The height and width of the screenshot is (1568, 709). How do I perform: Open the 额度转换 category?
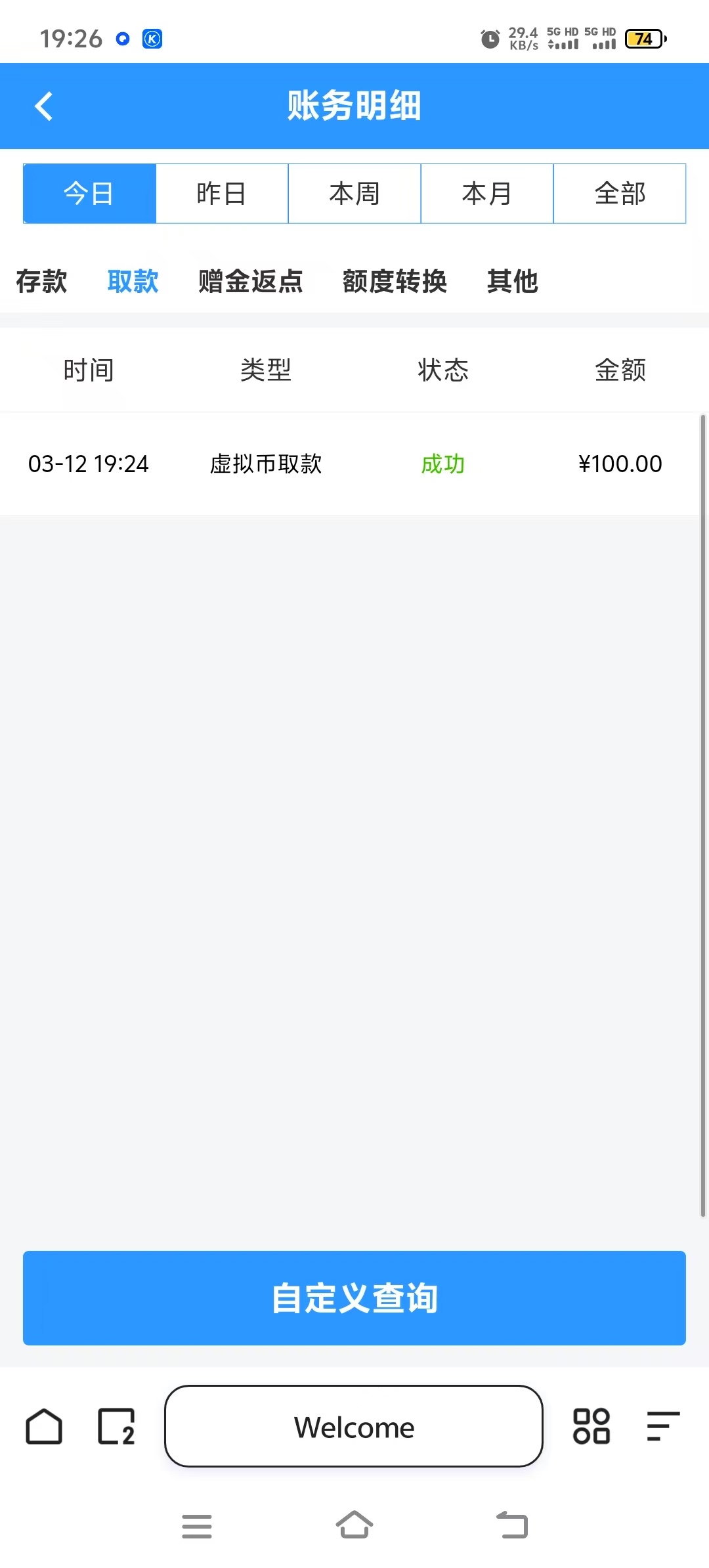pos(395,282)
